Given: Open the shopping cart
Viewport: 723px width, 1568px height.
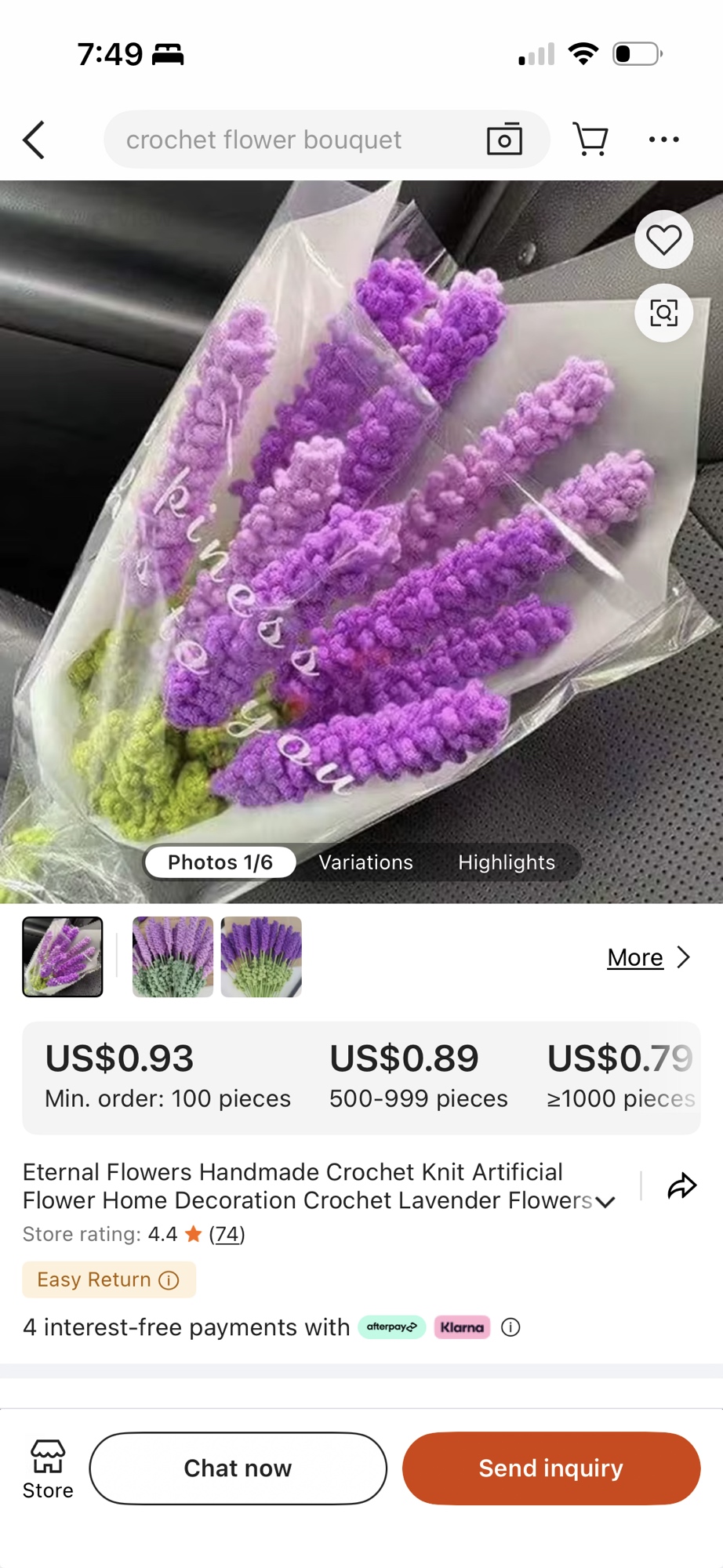Looking at the screenshot, I should coord(590,140).
